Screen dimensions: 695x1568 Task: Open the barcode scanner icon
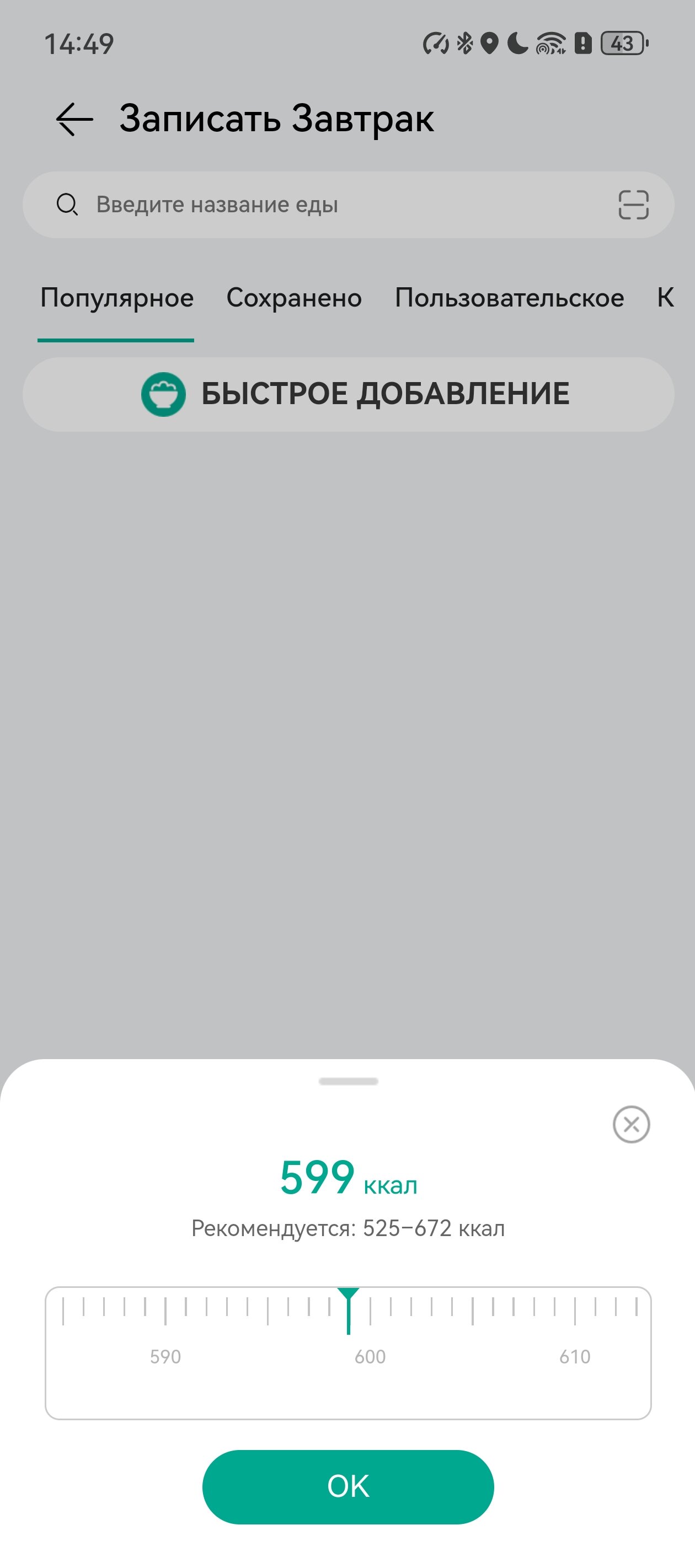point(633,205)
